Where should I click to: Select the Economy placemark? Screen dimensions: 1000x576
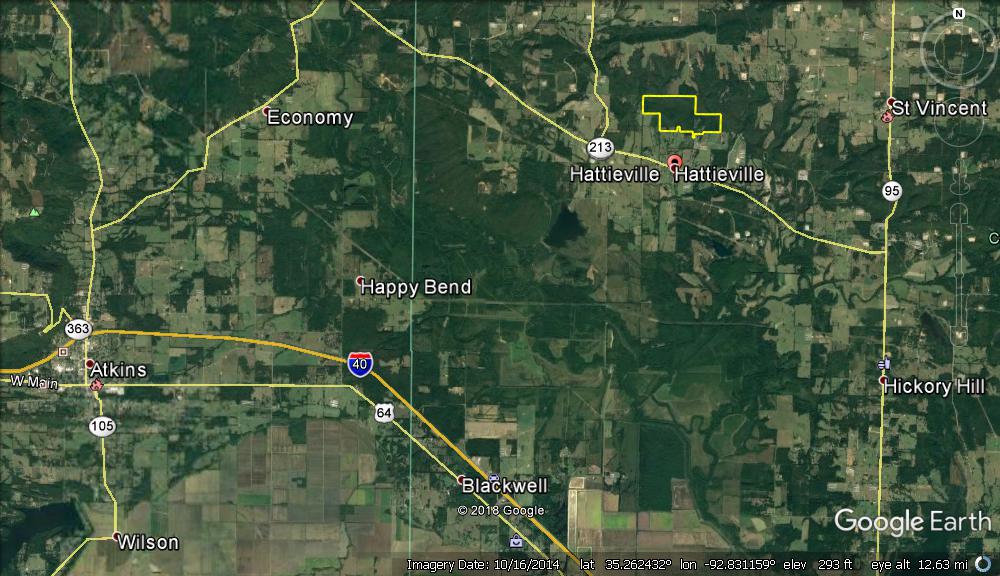(267, 112)
